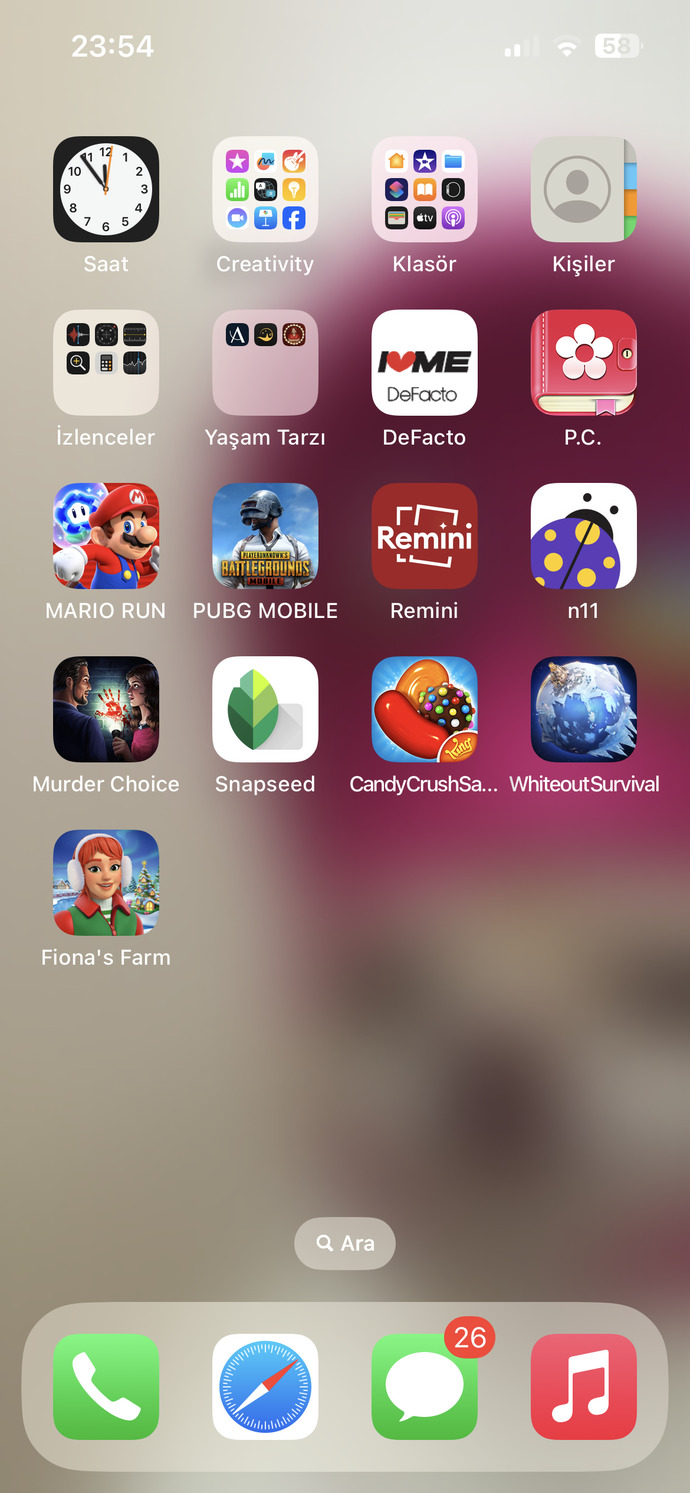Launch the Kişiler contacts app

584,189
